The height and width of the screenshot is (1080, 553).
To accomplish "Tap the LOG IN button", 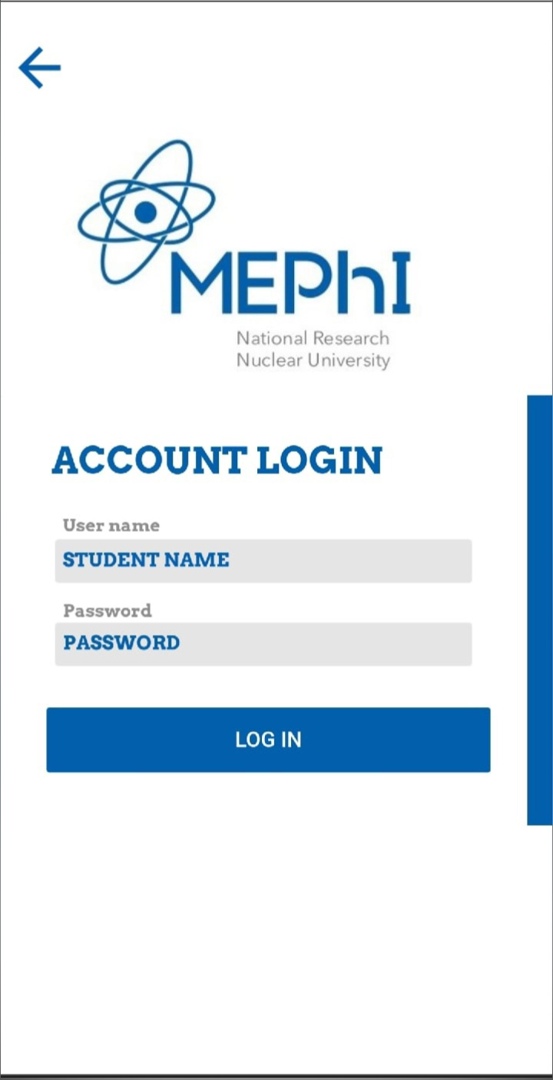I will [x=269, y=740].
